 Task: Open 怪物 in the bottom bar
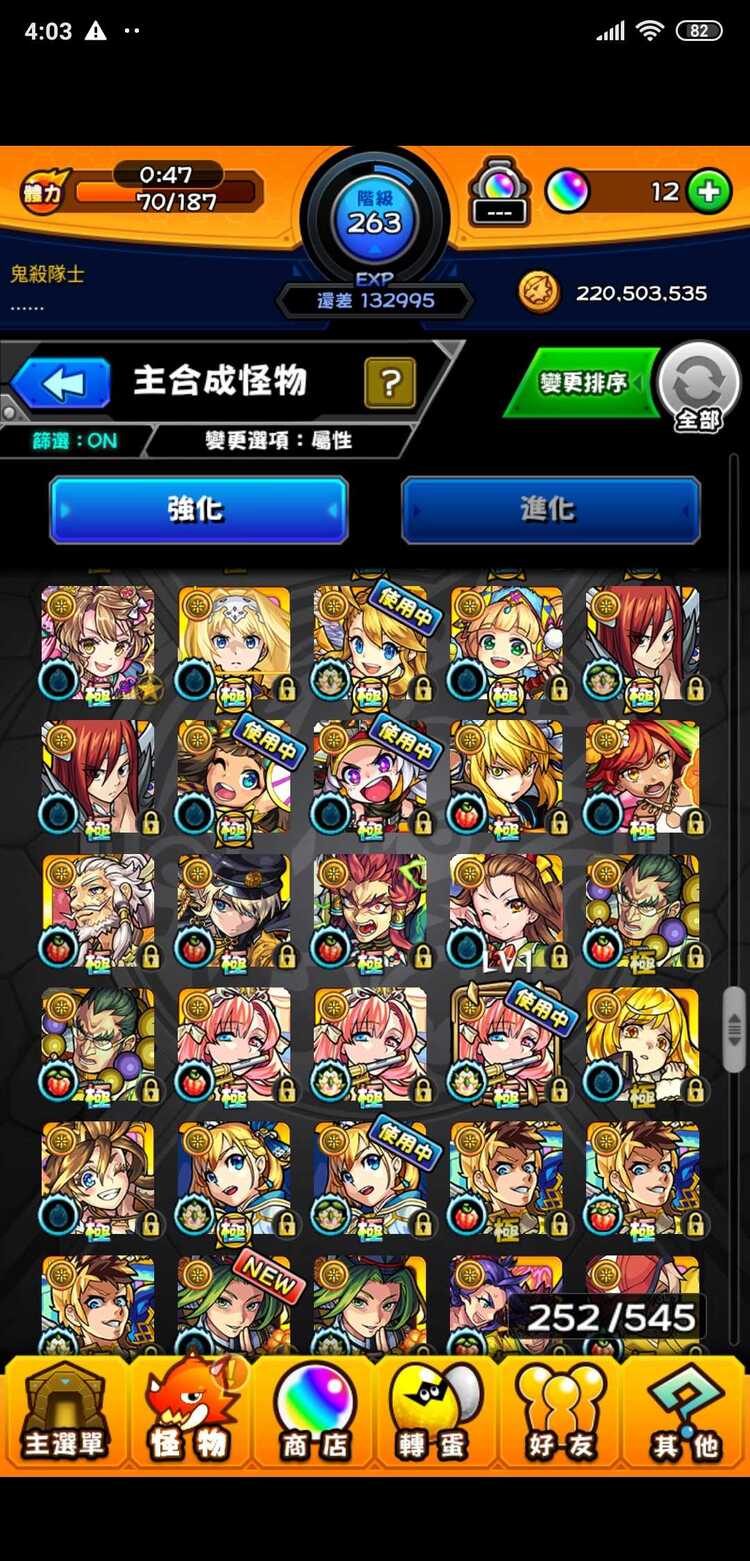tap(189, 1413)
